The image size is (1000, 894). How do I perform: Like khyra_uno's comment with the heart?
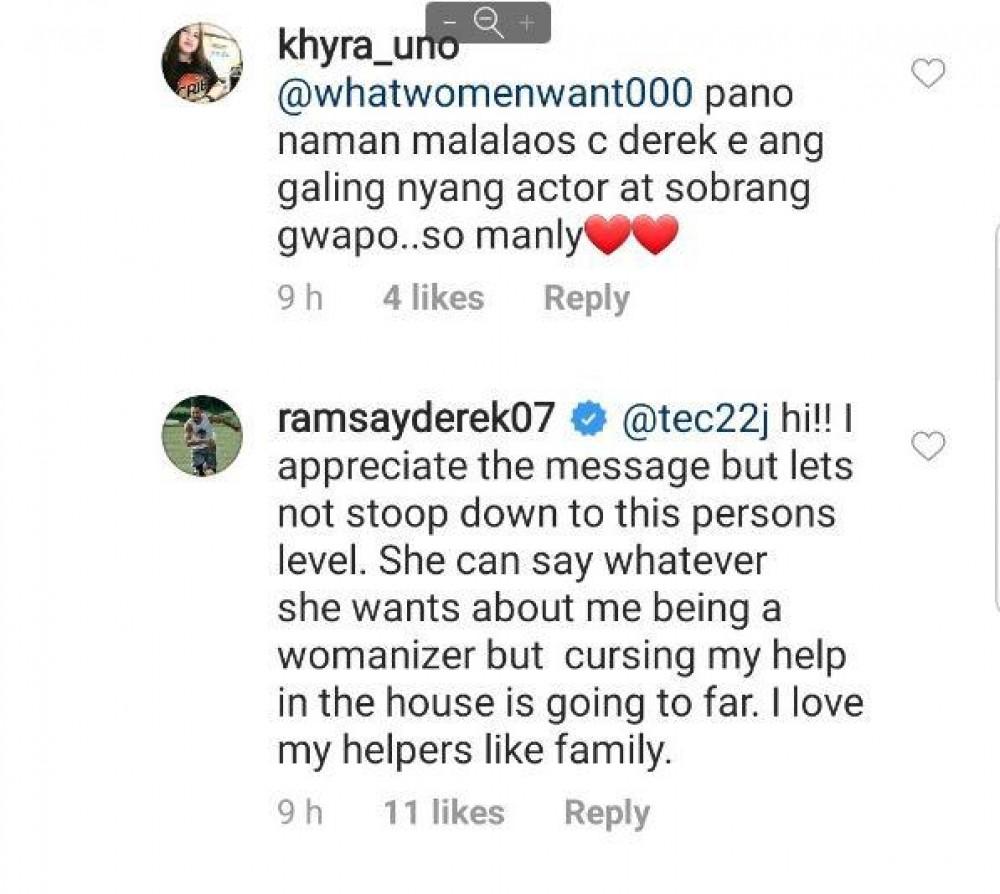[x=929, y=72]
